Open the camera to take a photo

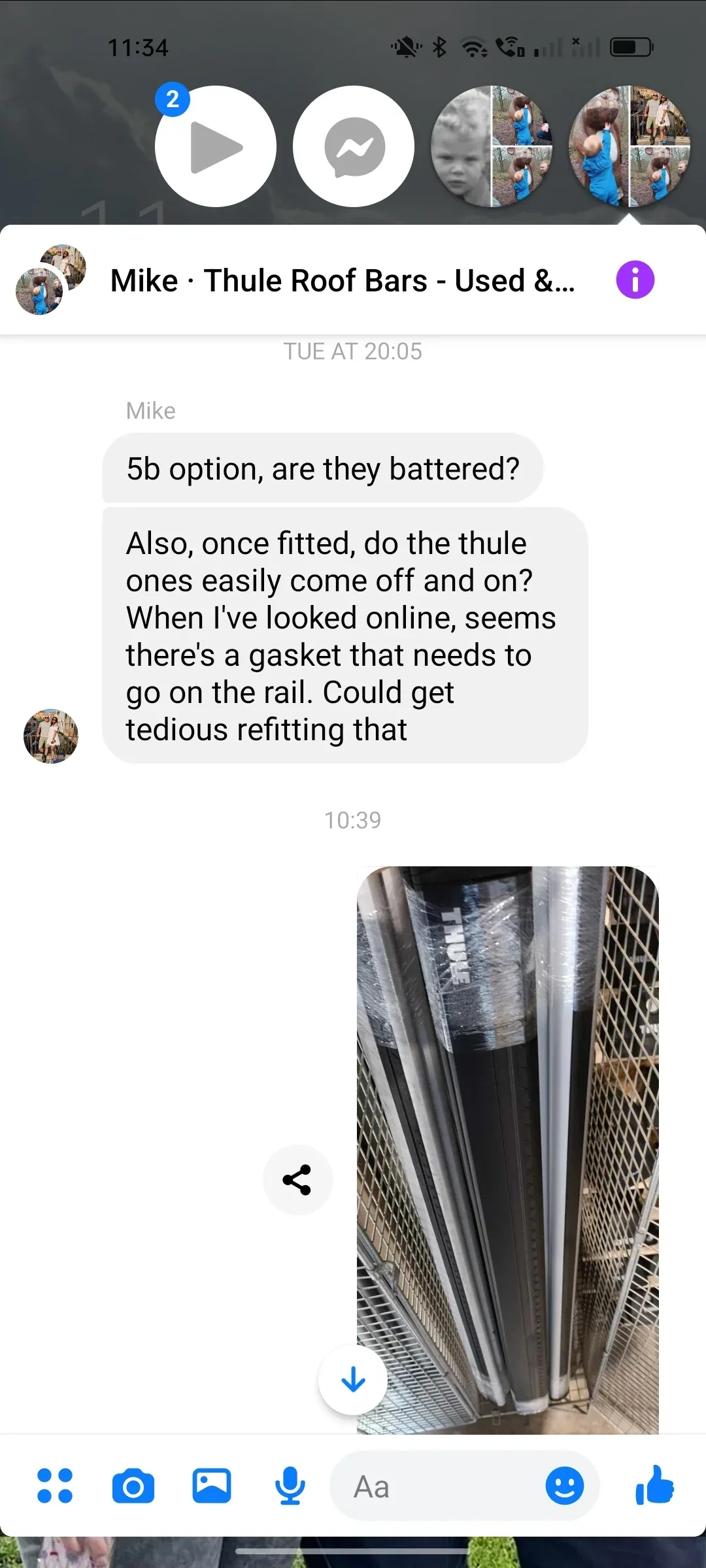[133, 1486]
